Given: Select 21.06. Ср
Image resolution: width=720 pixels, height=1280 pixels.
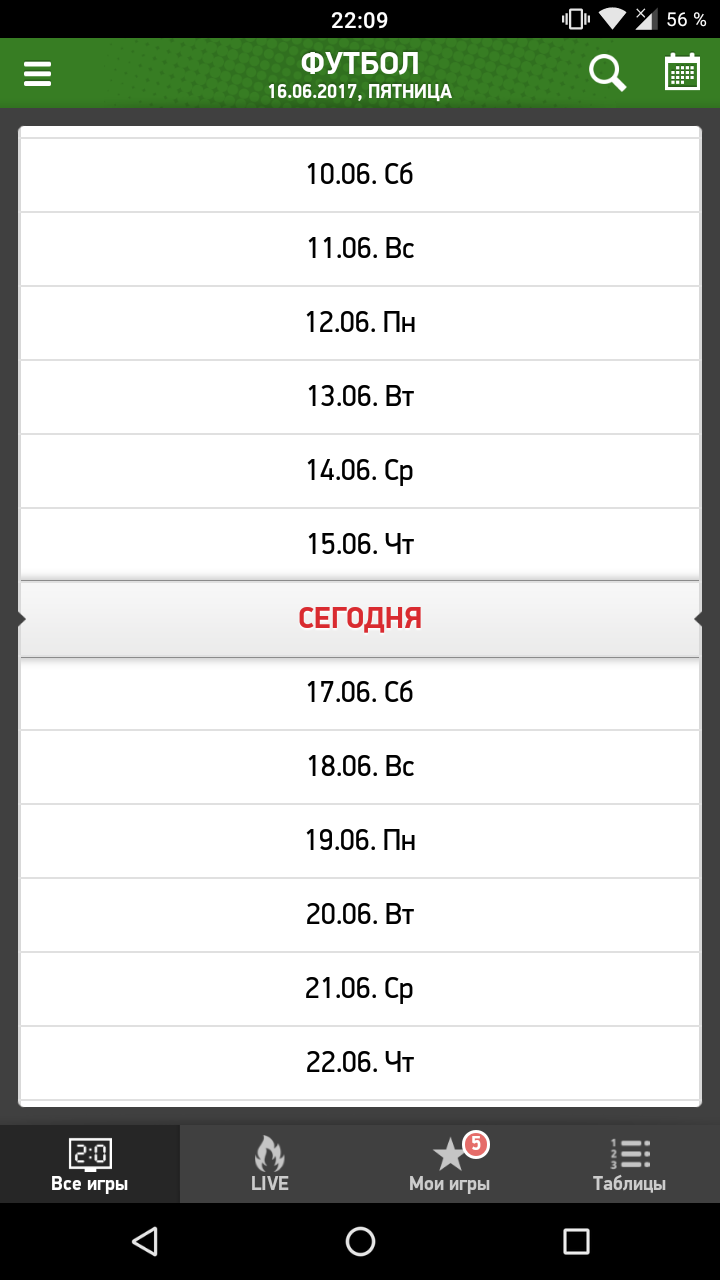Looking at the screenshot, I should (x=360, y=989).
